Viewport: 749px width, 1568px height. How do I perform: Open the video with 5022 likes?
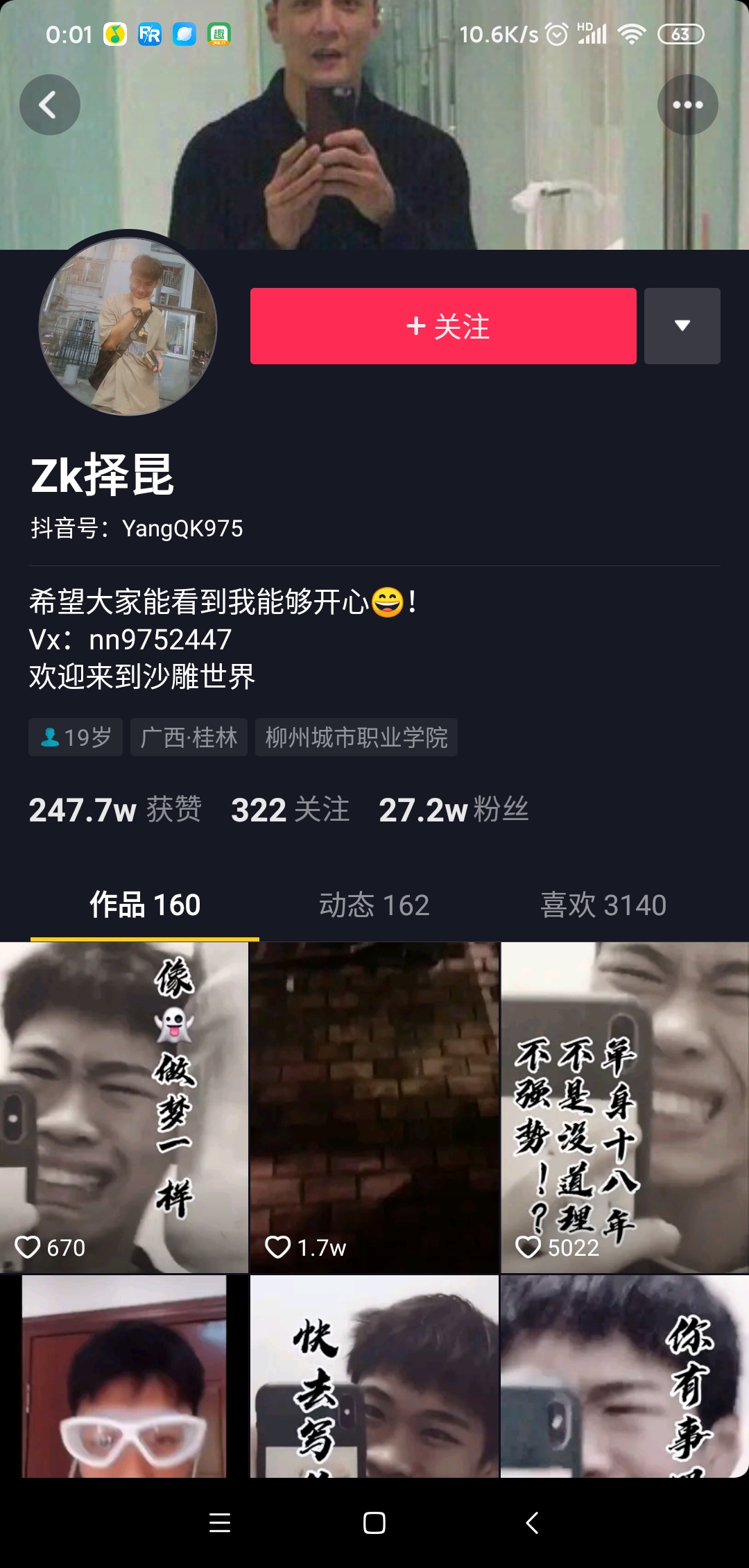coord(625,1107)
